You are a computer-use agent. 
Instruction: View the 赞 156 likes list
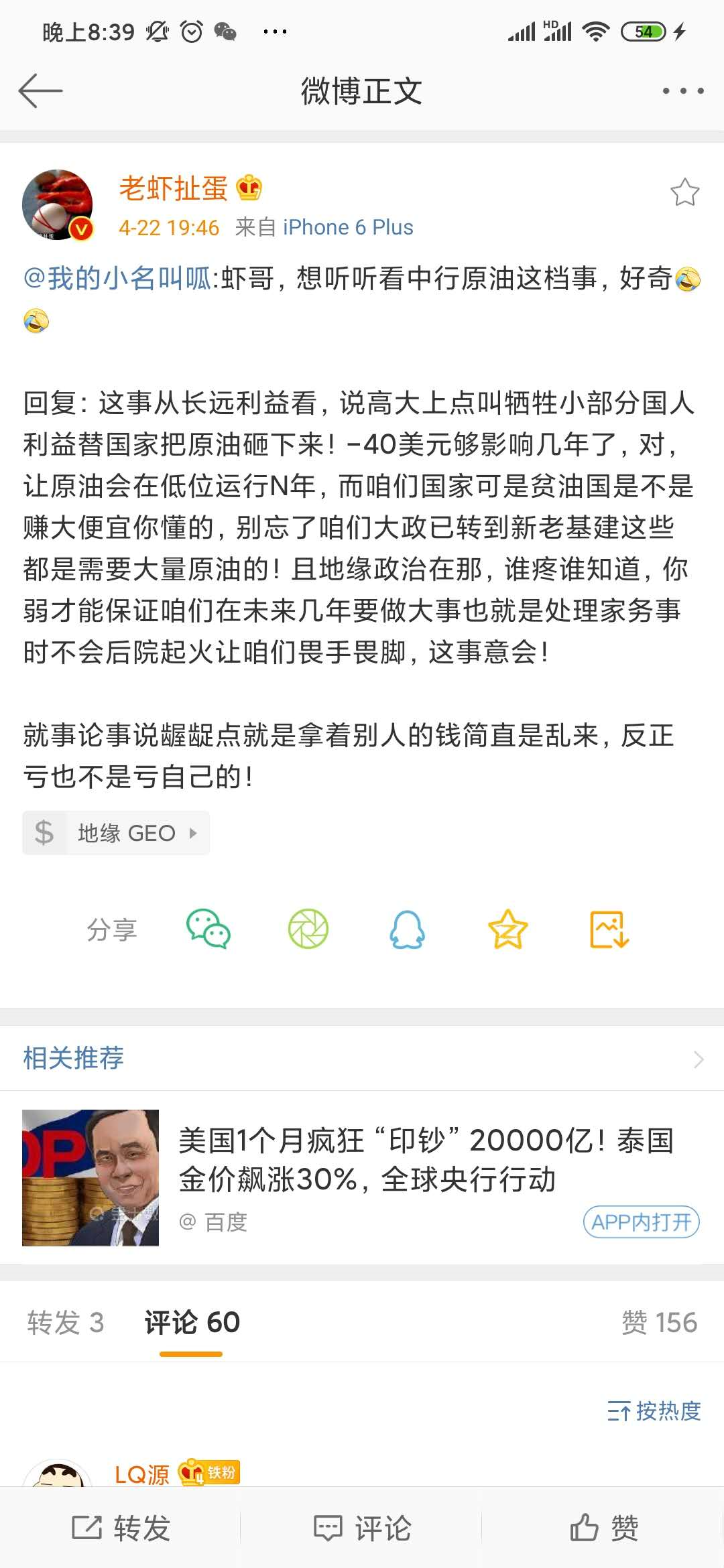659,1323
